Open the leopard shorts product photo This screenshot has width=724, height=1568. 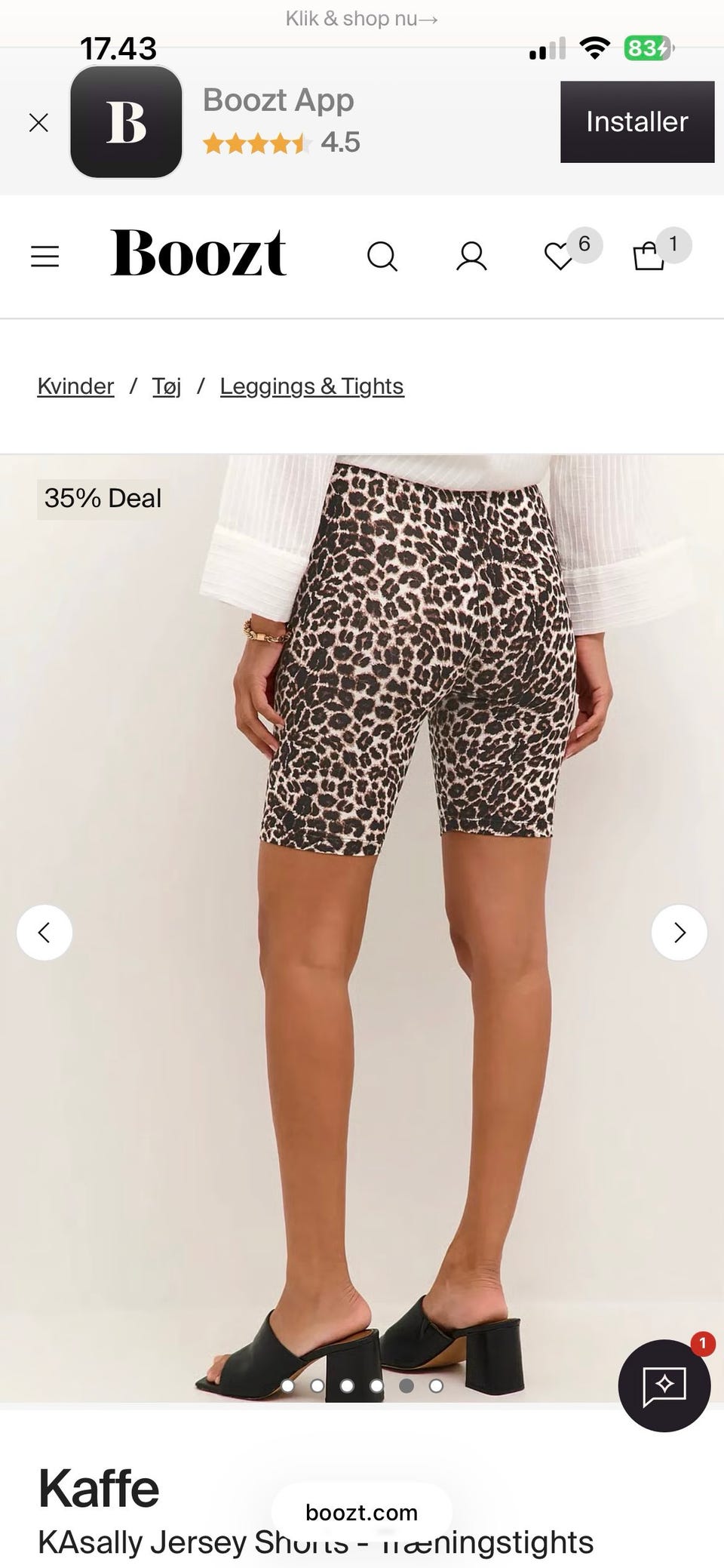point(362,928)
